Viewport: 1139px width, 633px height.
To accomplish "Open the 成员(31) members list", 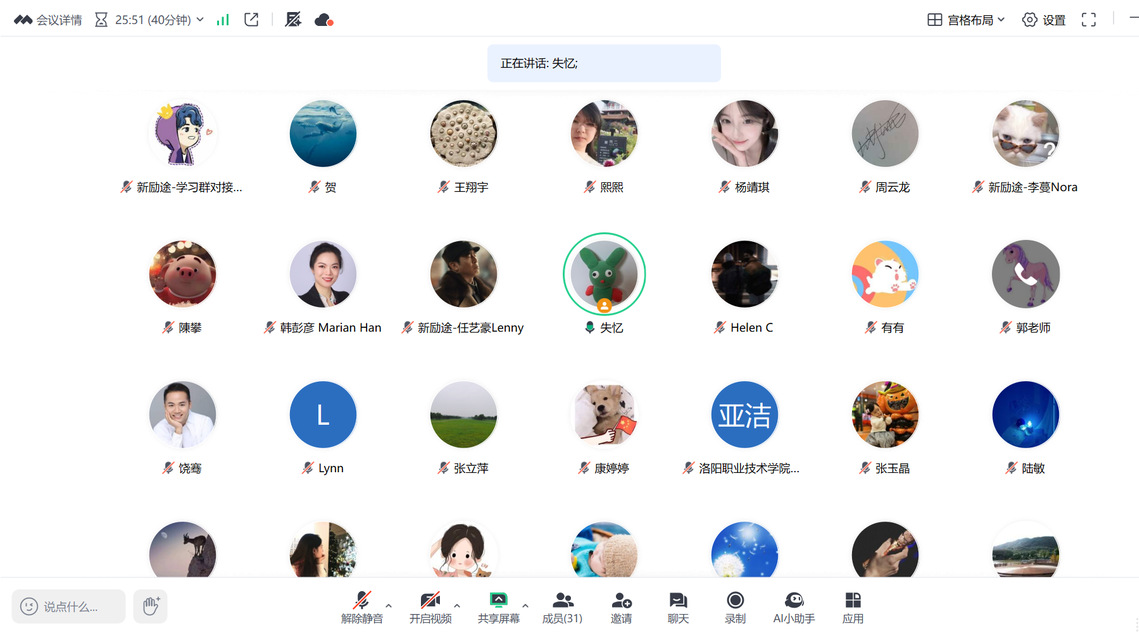I will (x=562, y=606).
